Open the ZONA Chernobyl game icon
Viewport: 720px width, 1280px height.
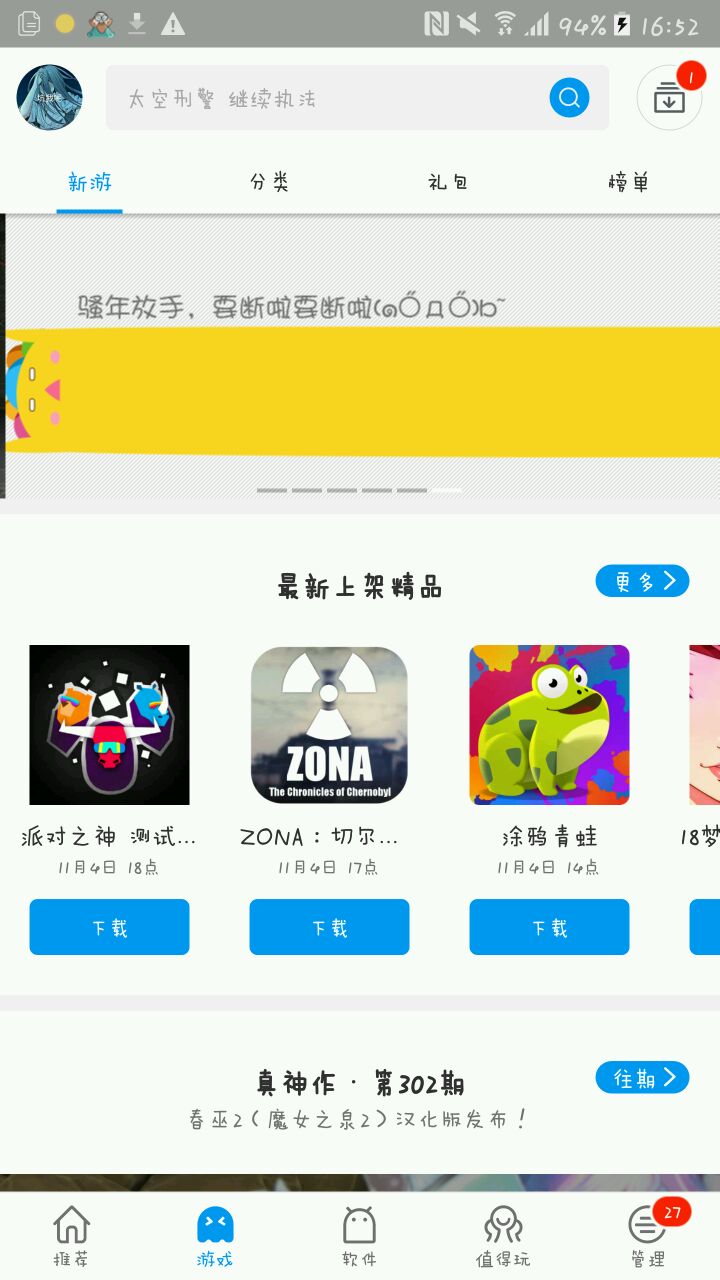tap(329, 725)
